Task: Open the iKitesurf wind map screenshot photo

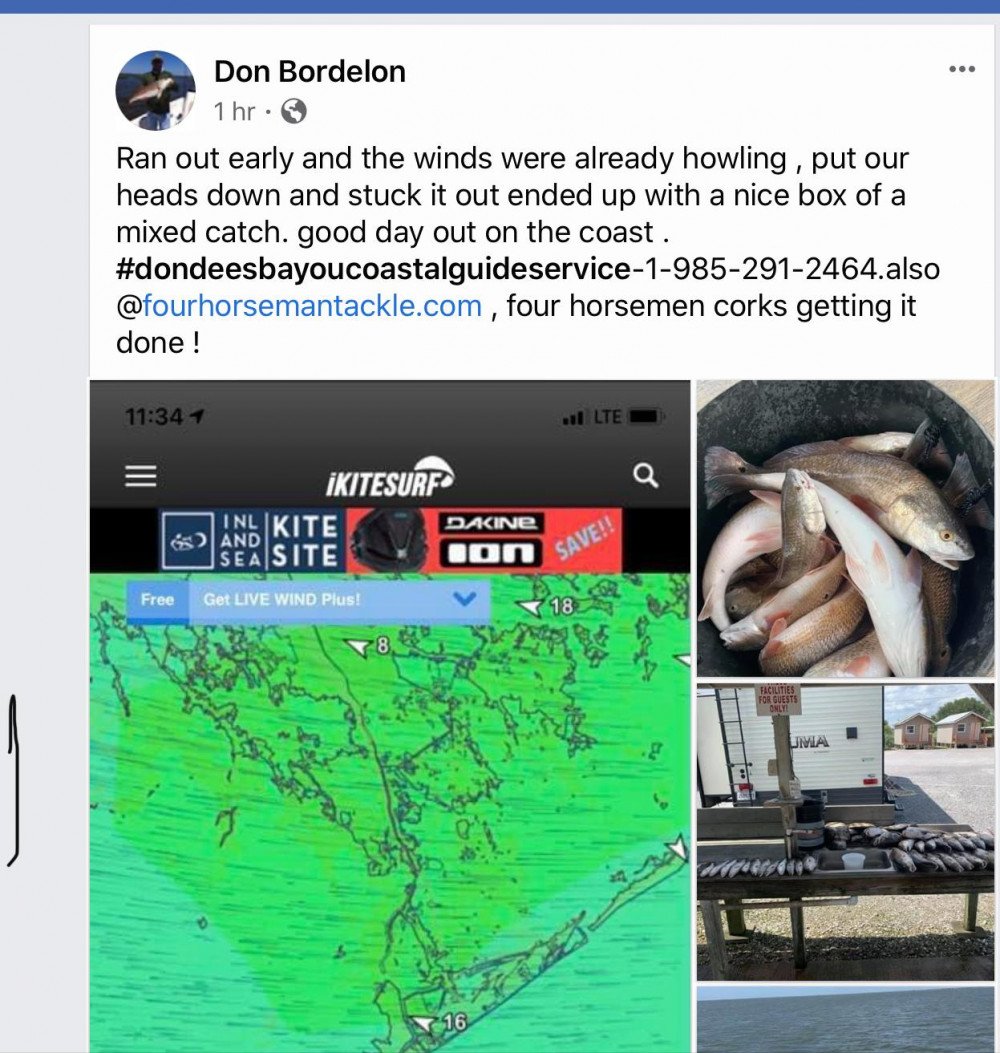Action: [x=390, y=715]
